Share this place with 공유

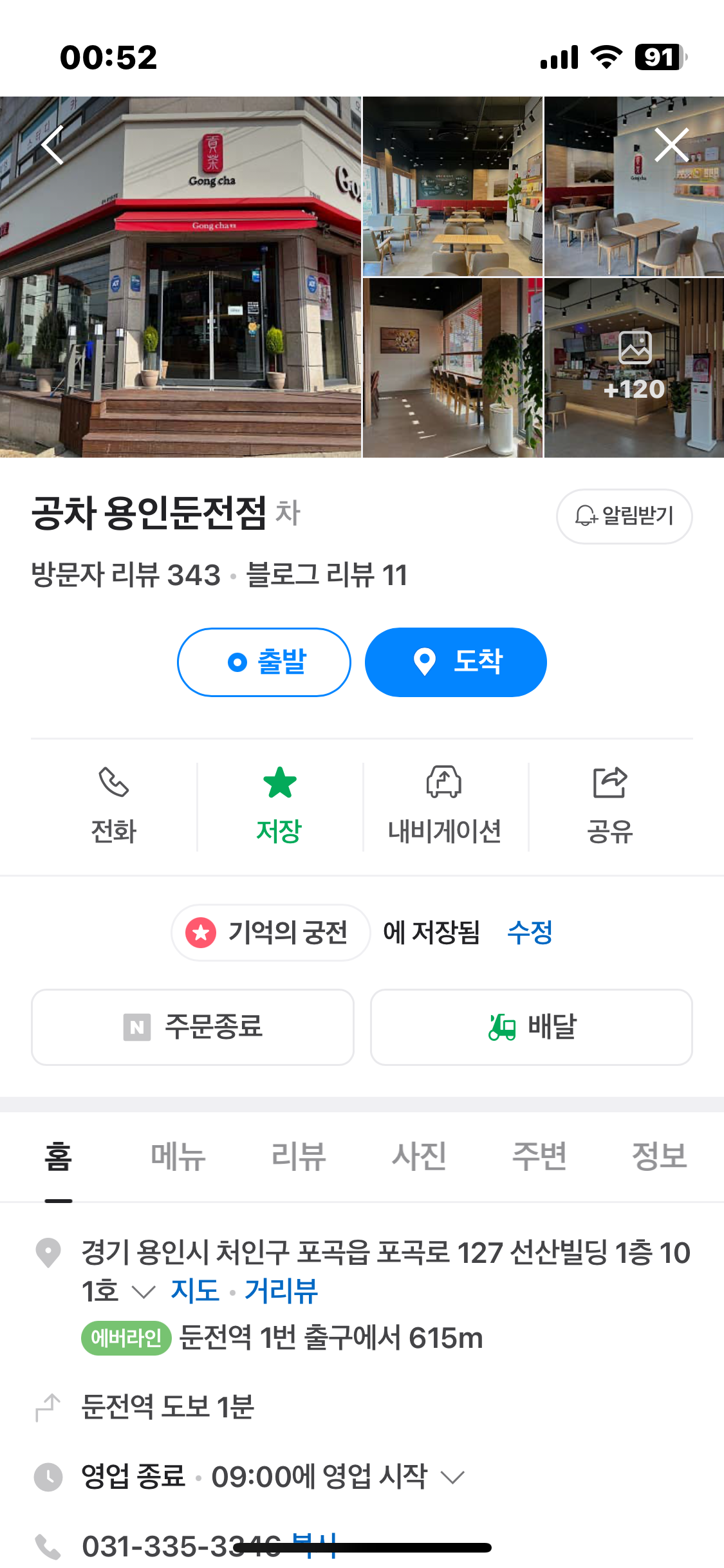tap(610, 806)
